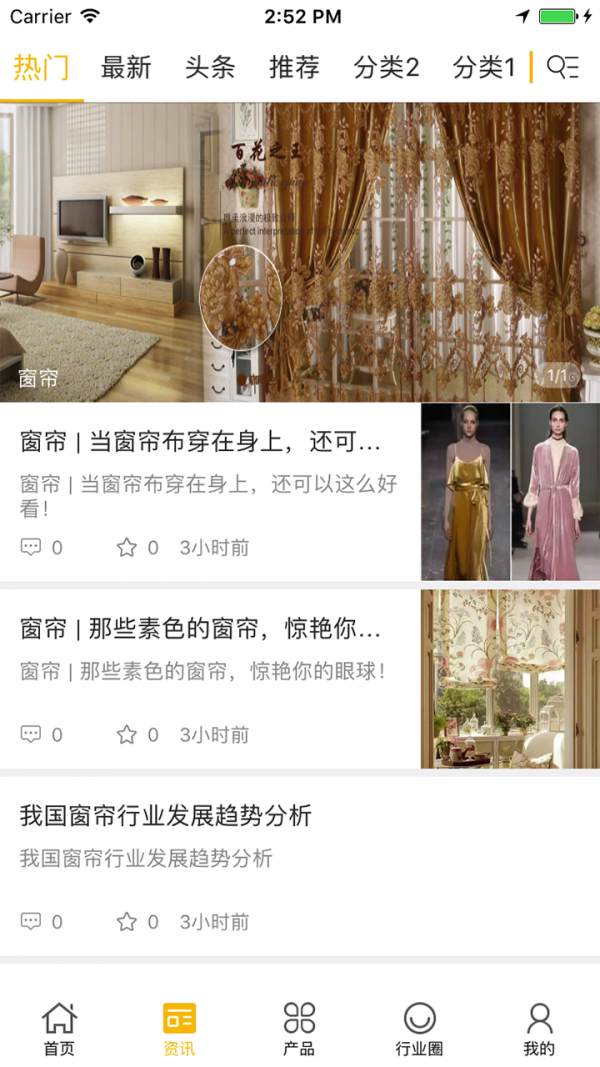The width and height of the screenshot is (600, 1067).
Task: Go to the 首页 home tab
Action: (x=59, y=1028)
